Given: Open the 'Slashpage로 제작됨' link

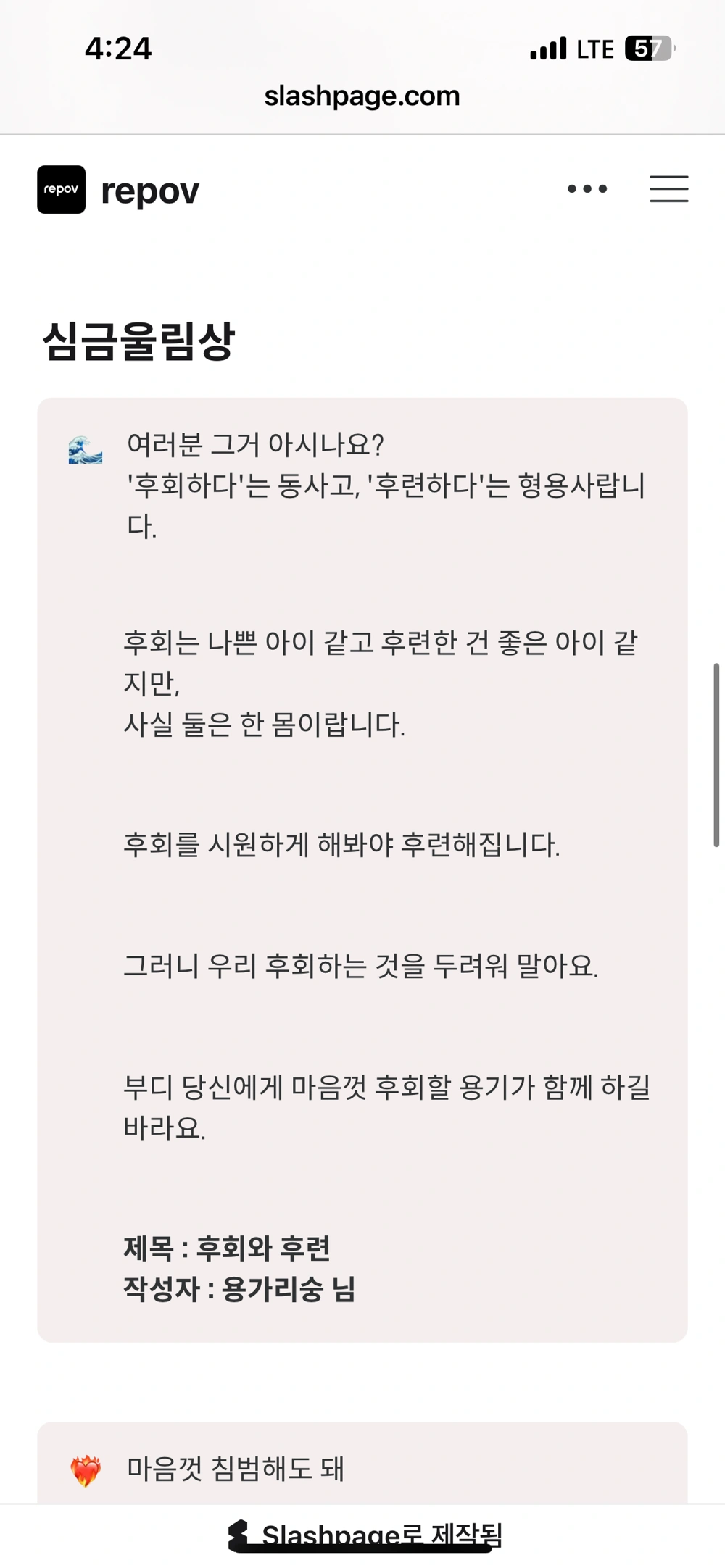Looking at the screenshot, I should pos(365,1533).
